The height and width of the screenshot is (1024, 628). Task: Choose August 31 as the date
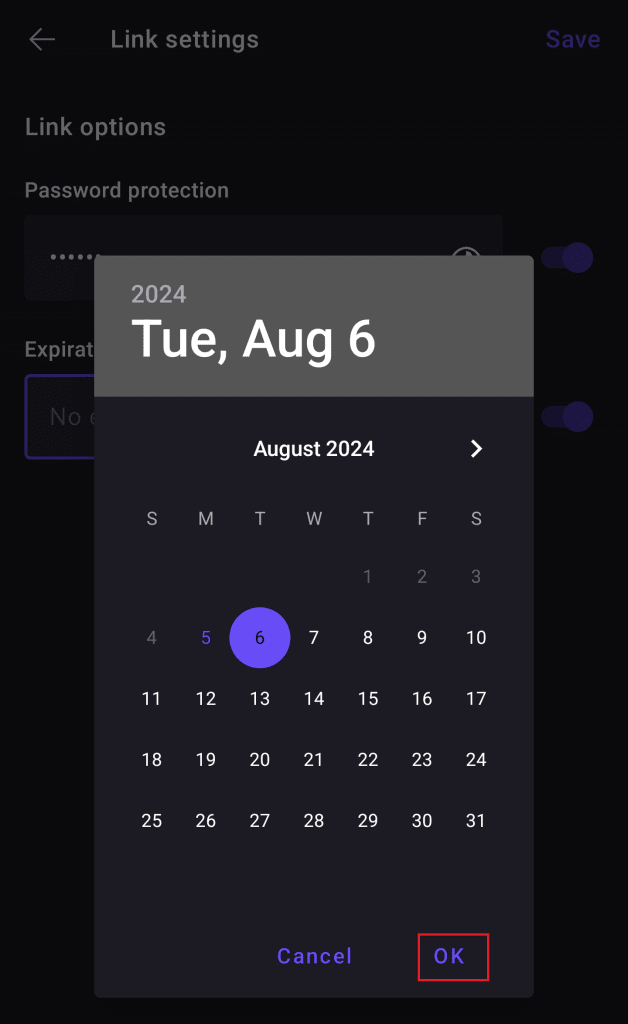[x=476, y=821]
